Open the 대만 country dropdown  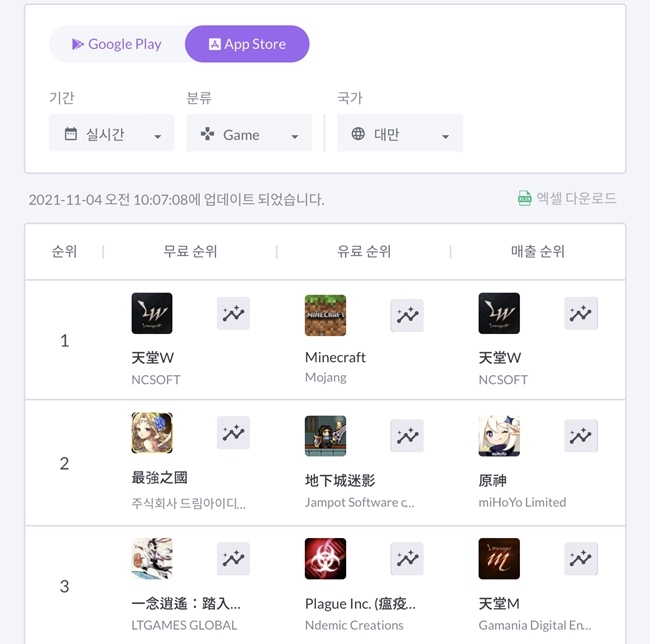click(399, 134)
